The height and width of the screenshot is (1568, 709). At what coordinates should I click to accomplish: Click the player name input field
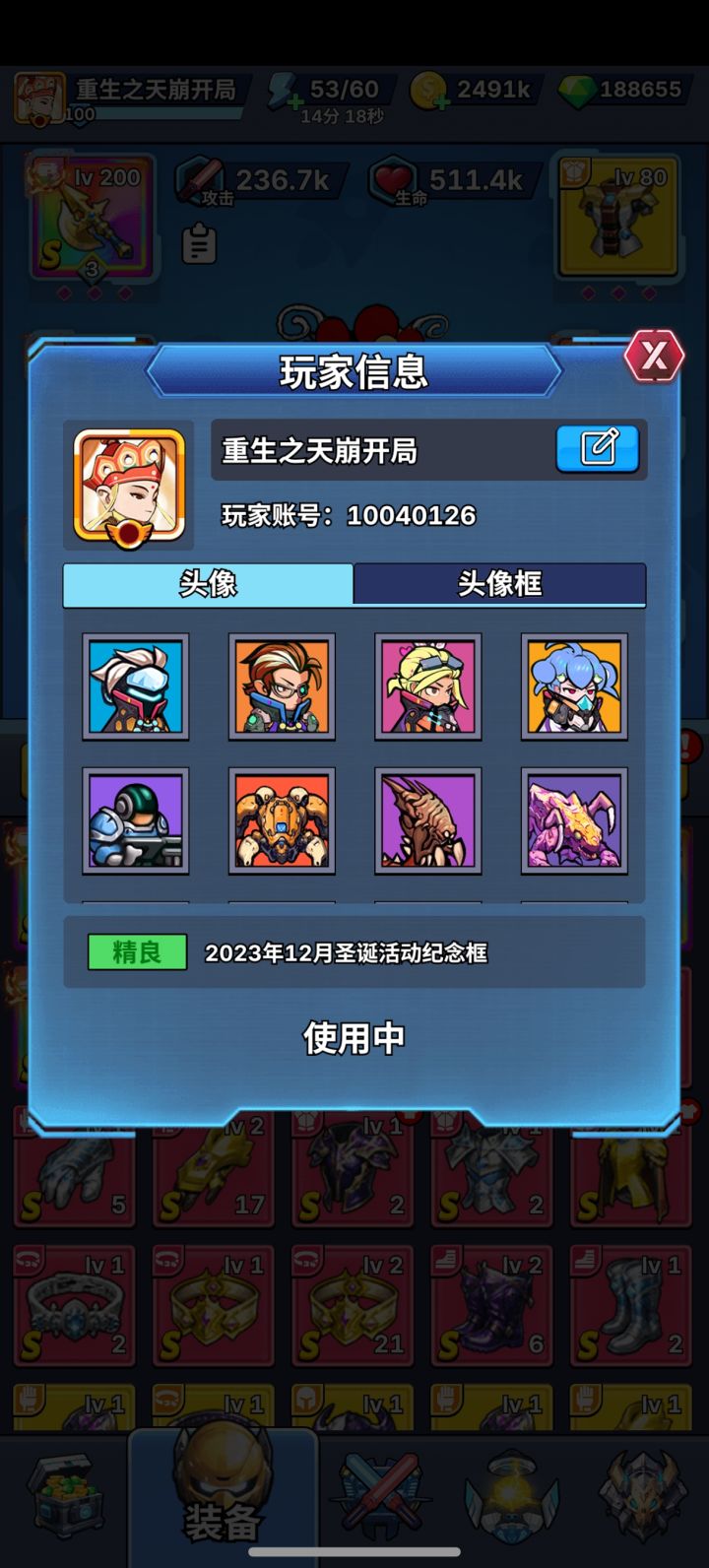[x=384, y=449]
